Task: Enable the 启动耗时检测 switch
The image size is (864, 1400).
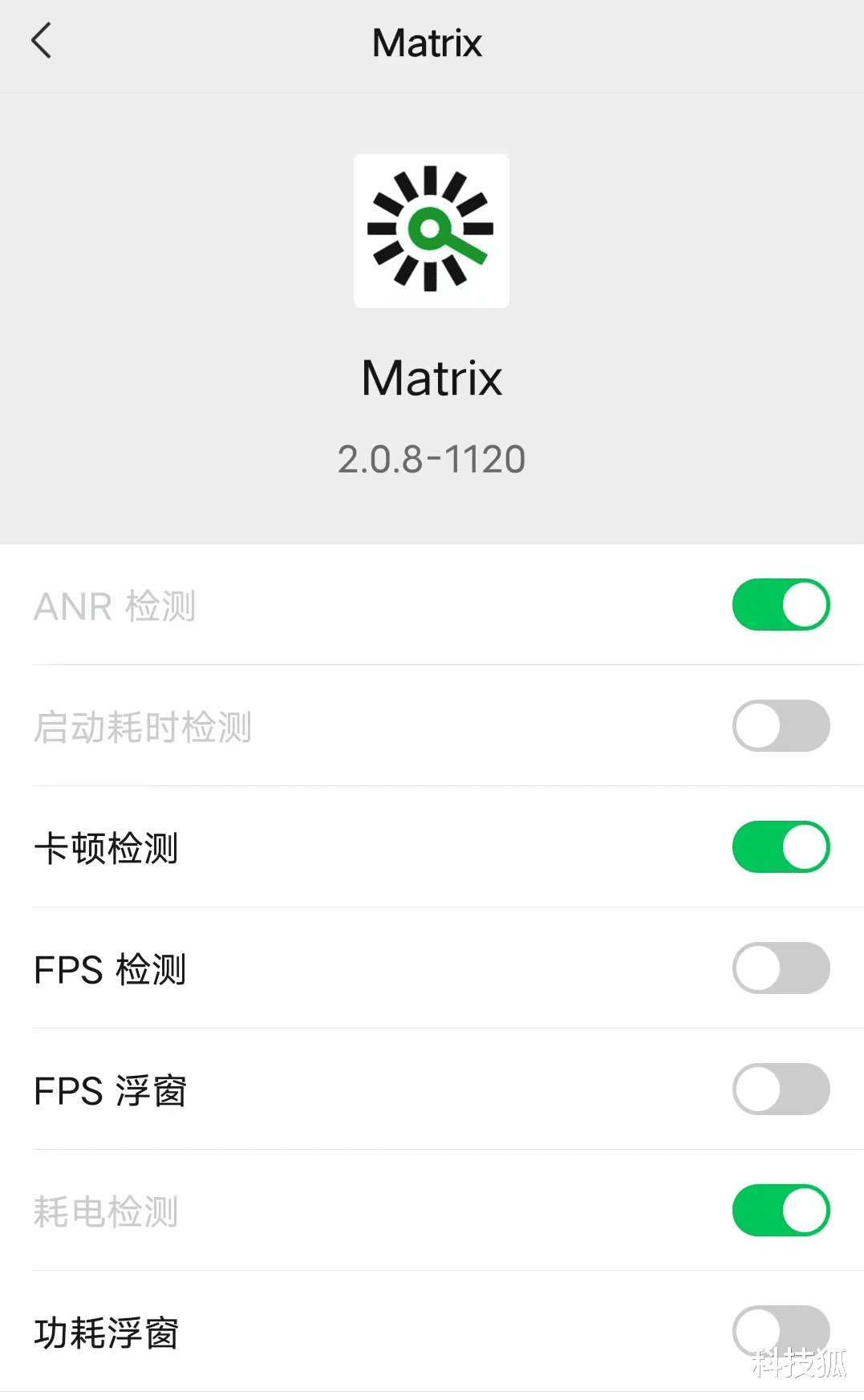Action: (x=780, y=726)
